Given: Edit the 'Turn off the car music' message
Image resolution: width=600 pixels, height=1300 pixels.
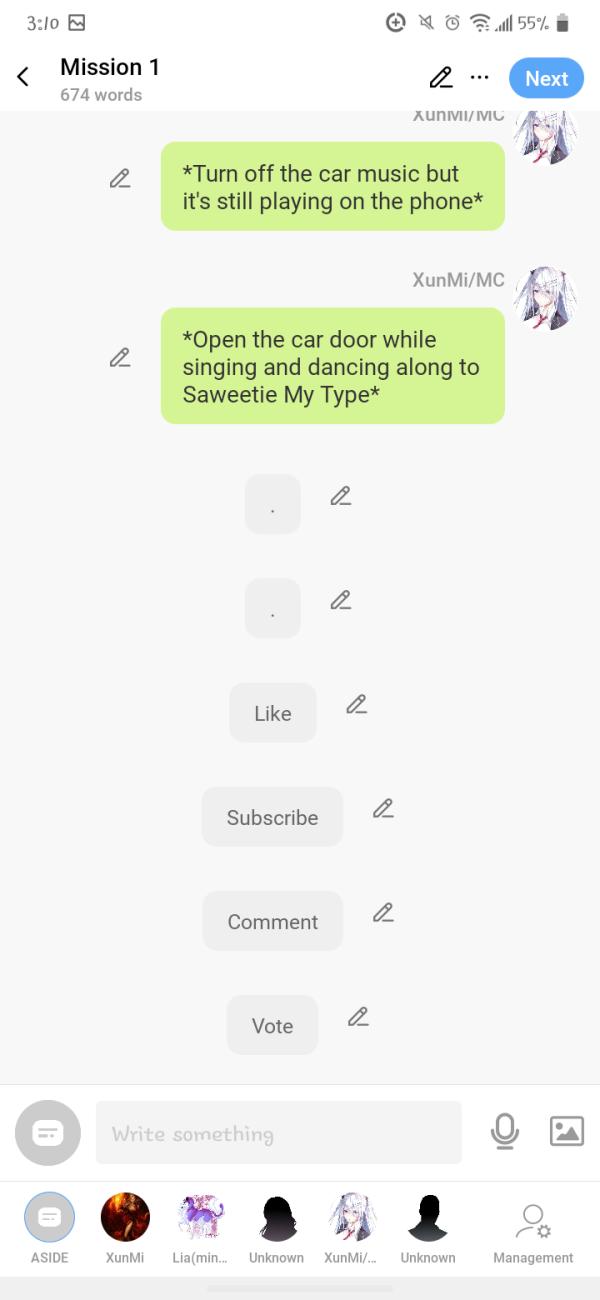Looking at the screenshot, I should tap(120, 179).
